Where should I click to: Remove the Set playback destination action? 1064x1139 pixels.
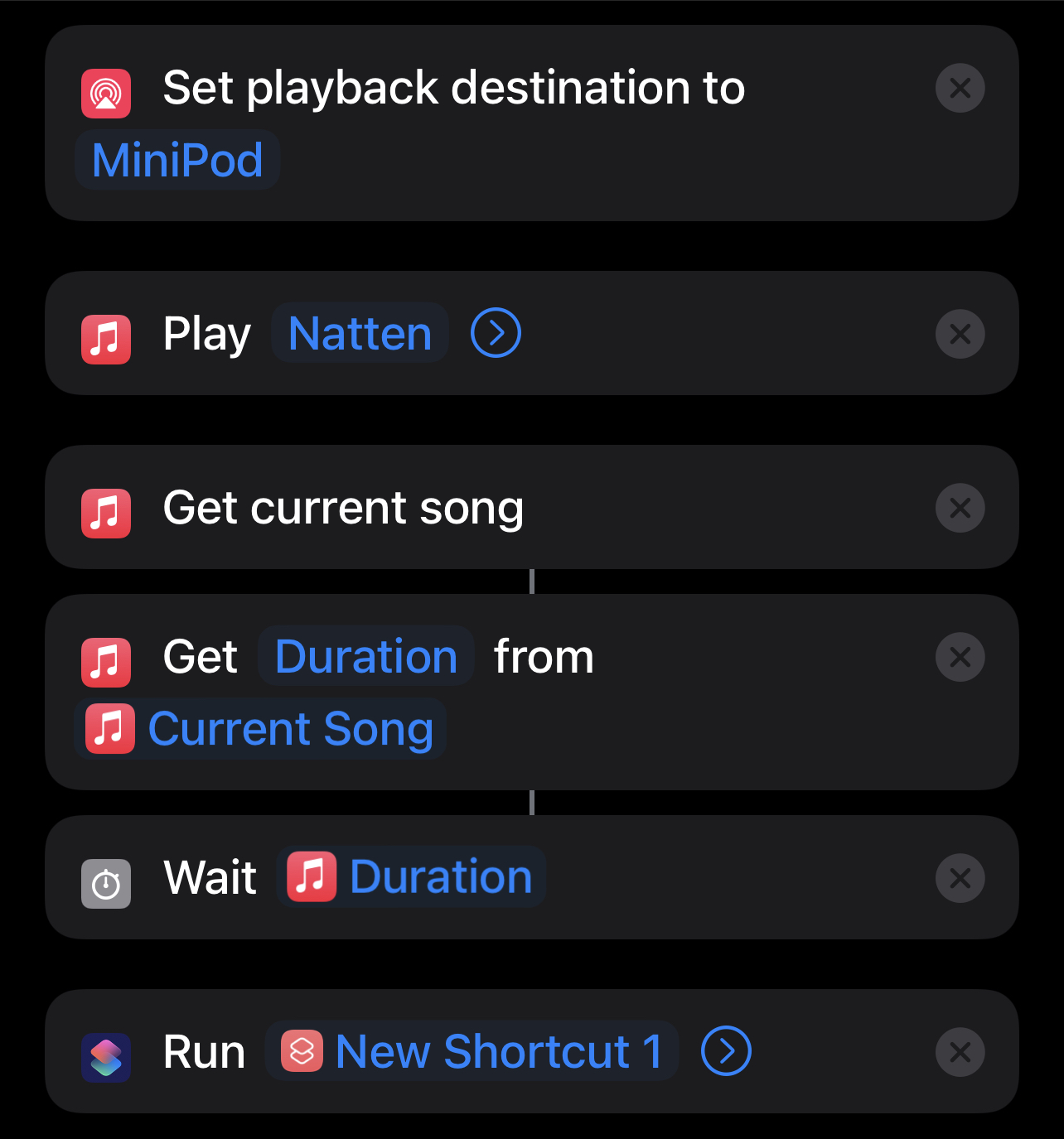[x=960, y=88]
